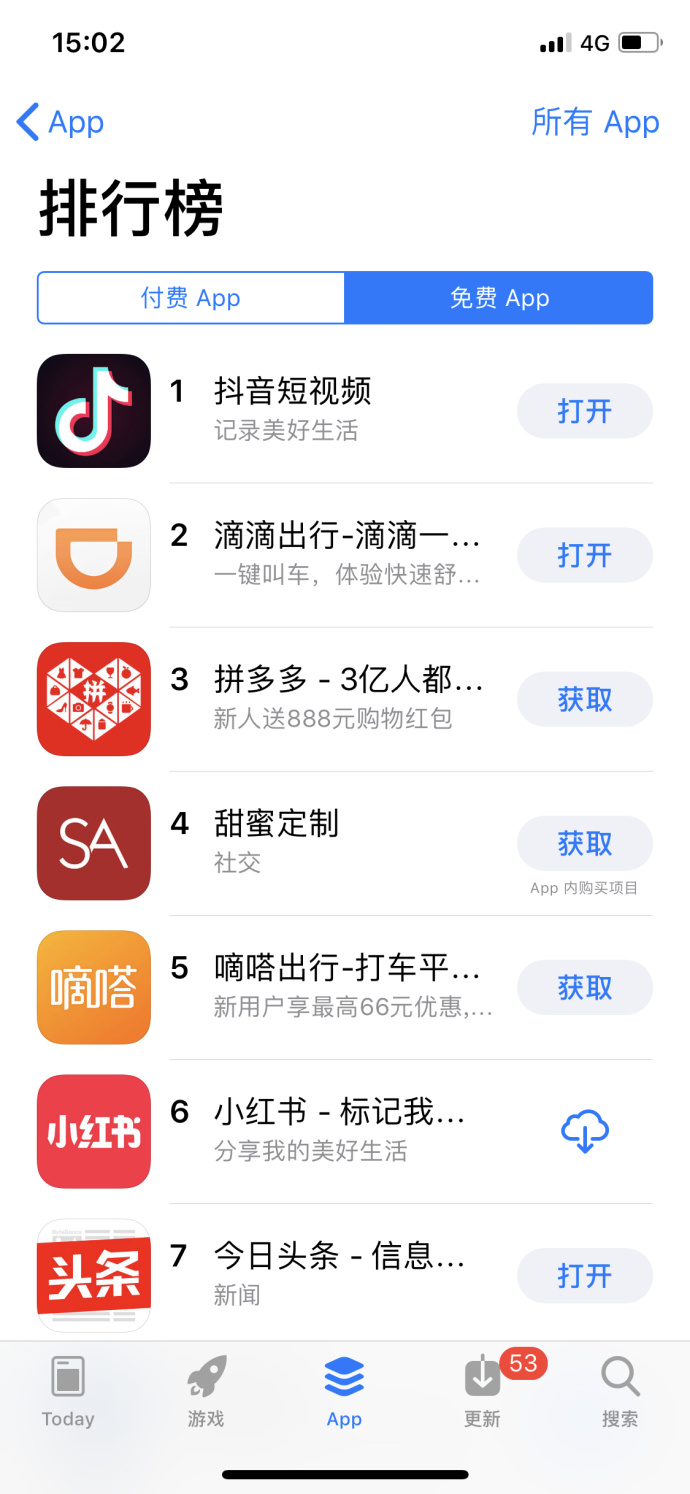This screenshot has width=690, height=1494.
Task: Get the 拼多多 app
Action: [585, 699]
